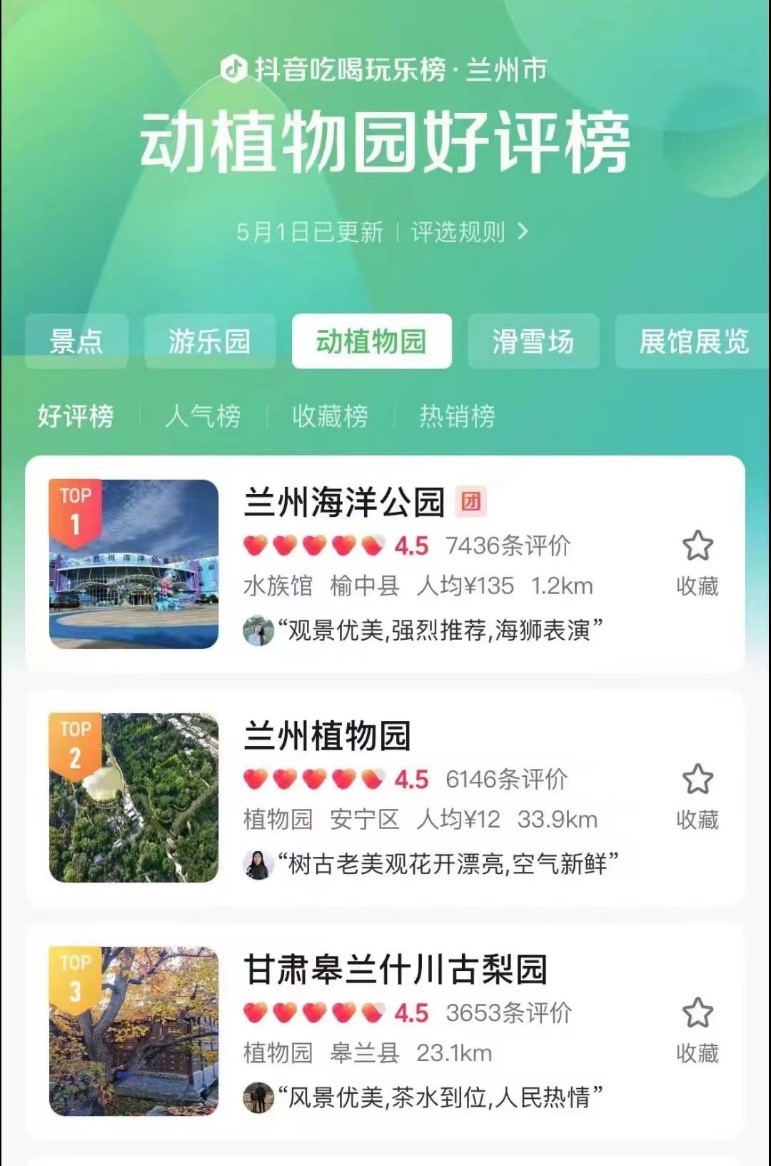Switch to the 滑雪场 category tab
Screen dimensions: 771x1166
point(533,341)
